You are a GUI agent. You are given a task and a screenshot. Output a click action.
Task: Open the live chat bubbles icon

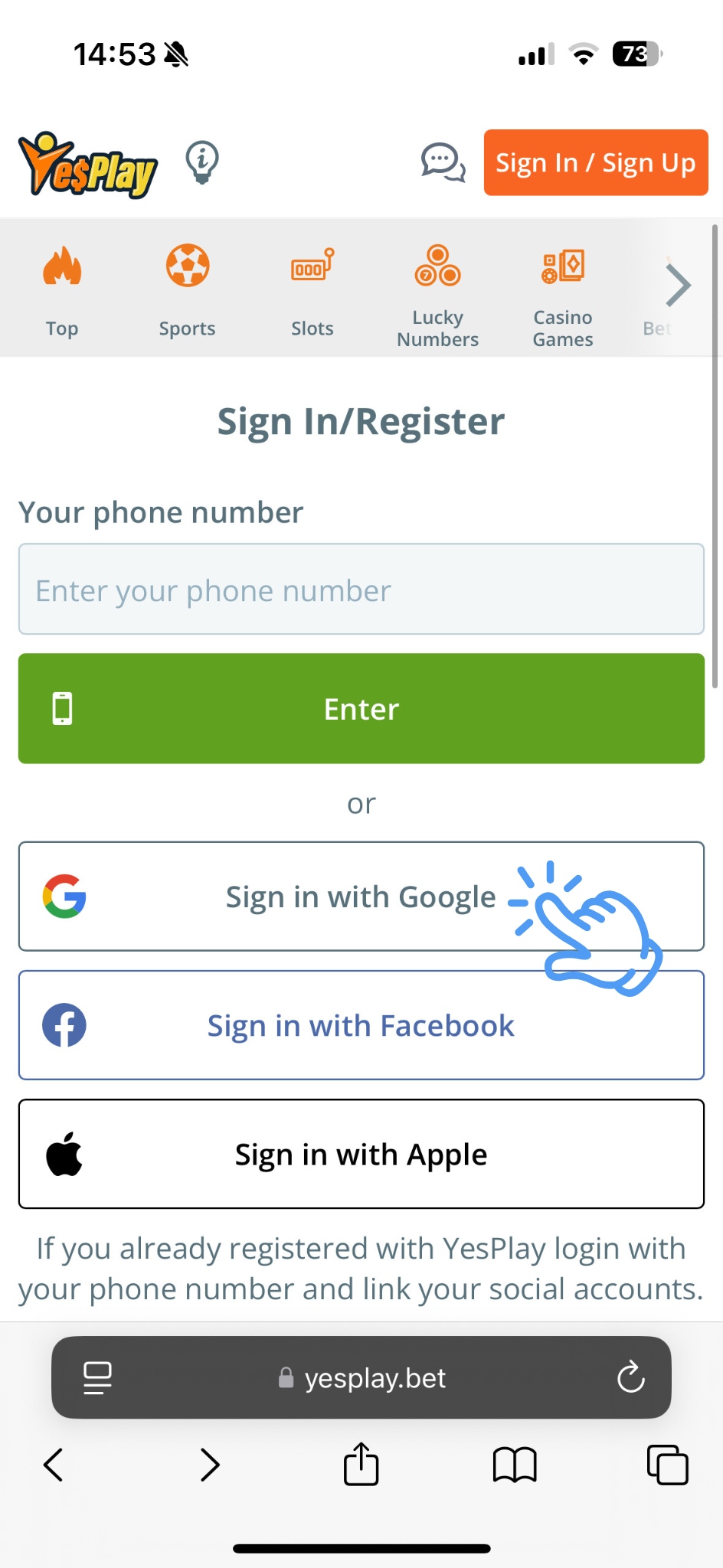(x=443, y=162)
